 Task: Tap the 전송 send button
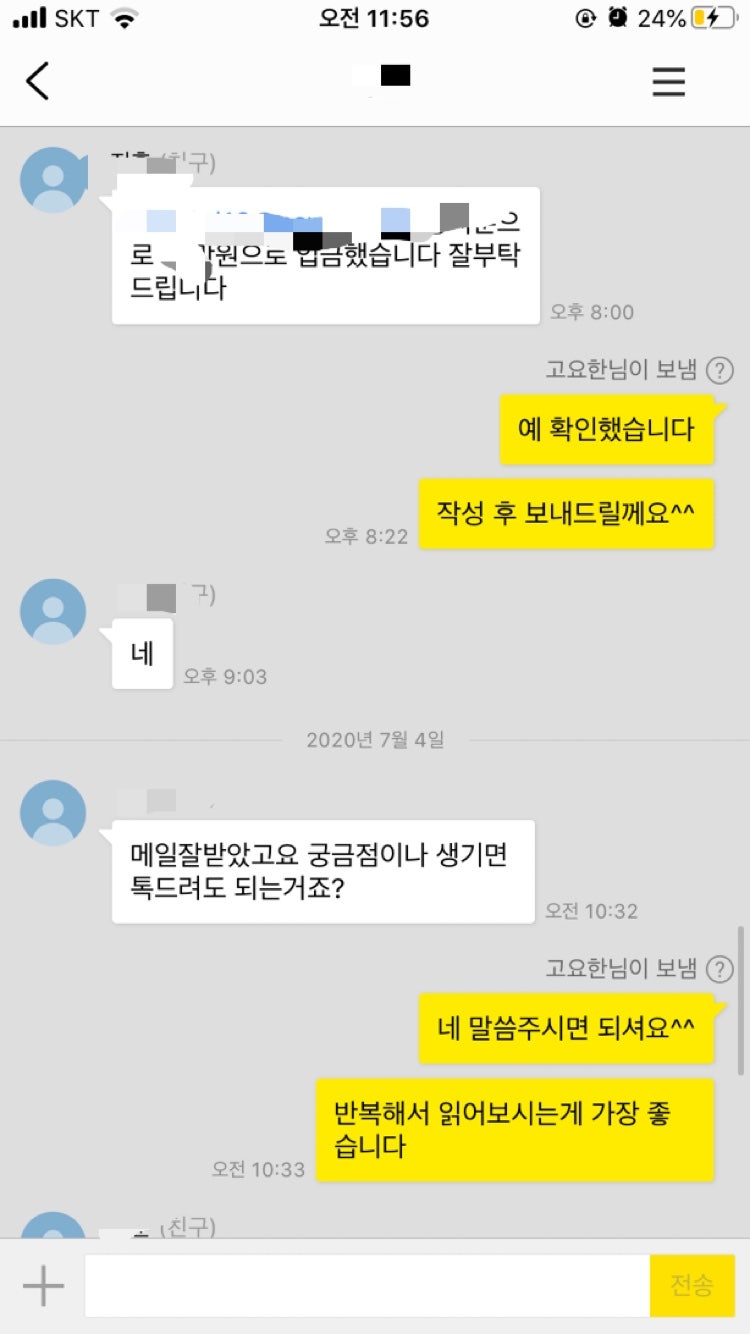click(x=691, y=1286)
